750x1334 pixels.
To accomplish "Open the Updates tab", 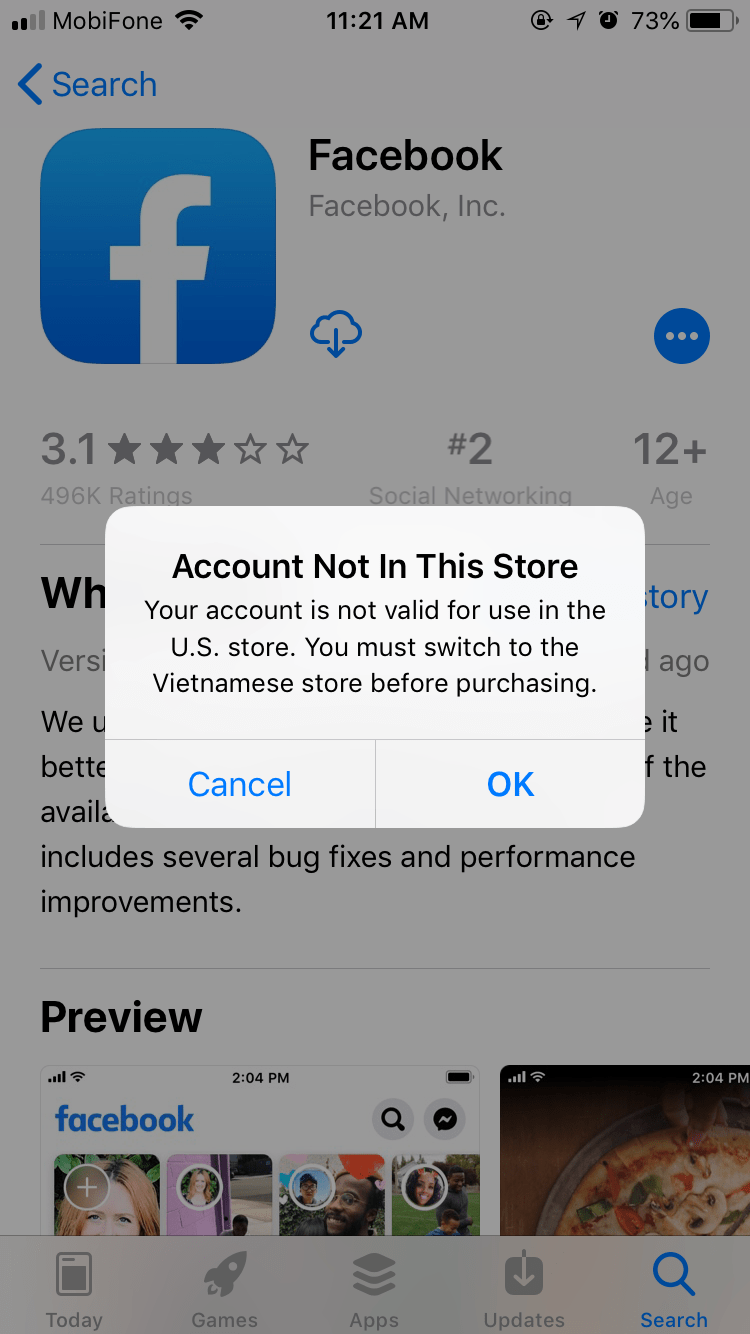I will tap(524, 1290).
